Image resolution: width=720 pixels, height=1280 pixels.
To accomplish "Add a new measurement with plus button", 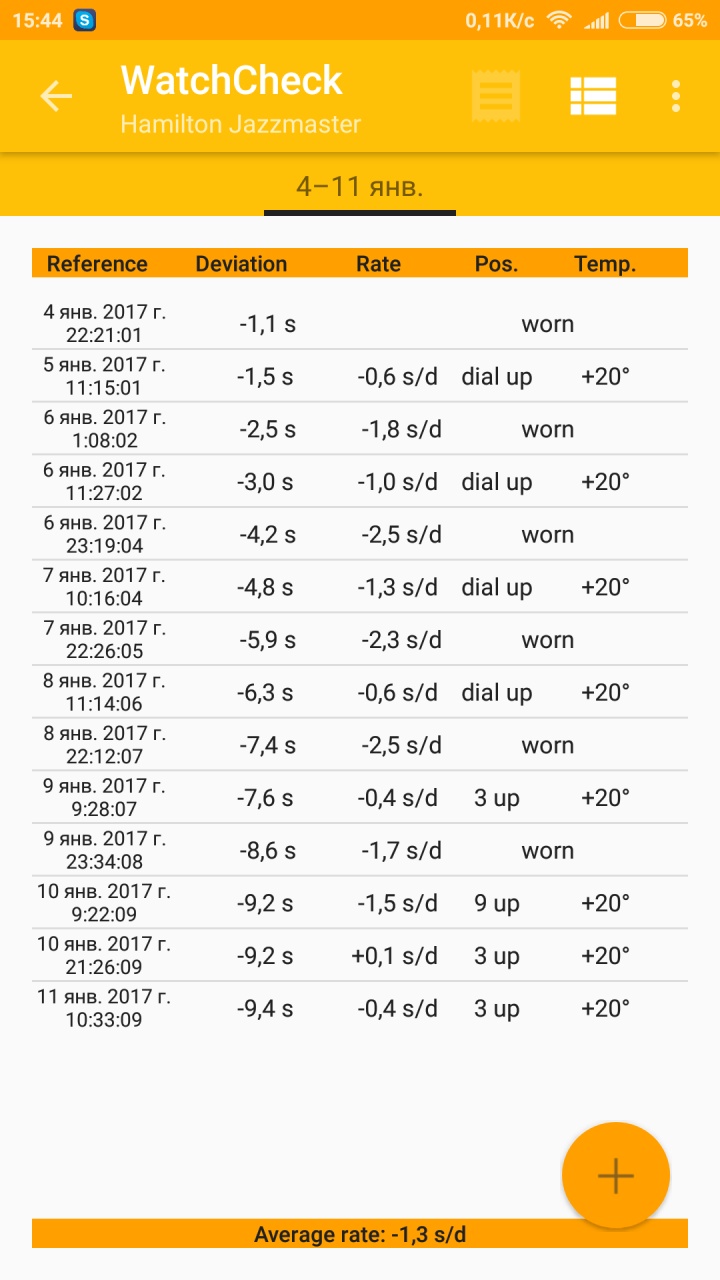I will [x=615, y=1176].
